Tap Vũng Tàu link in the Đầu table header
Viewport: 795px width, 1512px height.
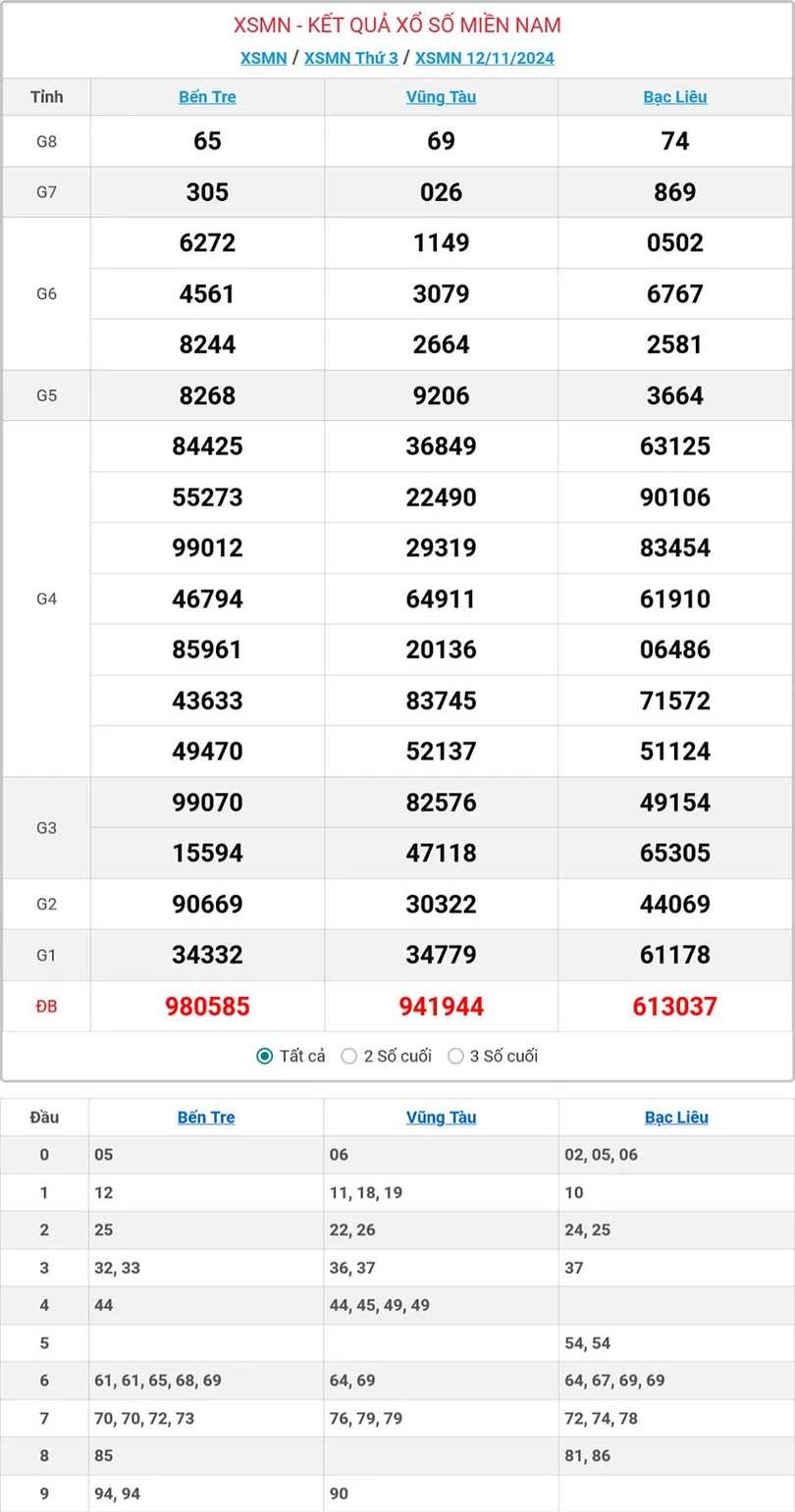(x=441, y=1117)
